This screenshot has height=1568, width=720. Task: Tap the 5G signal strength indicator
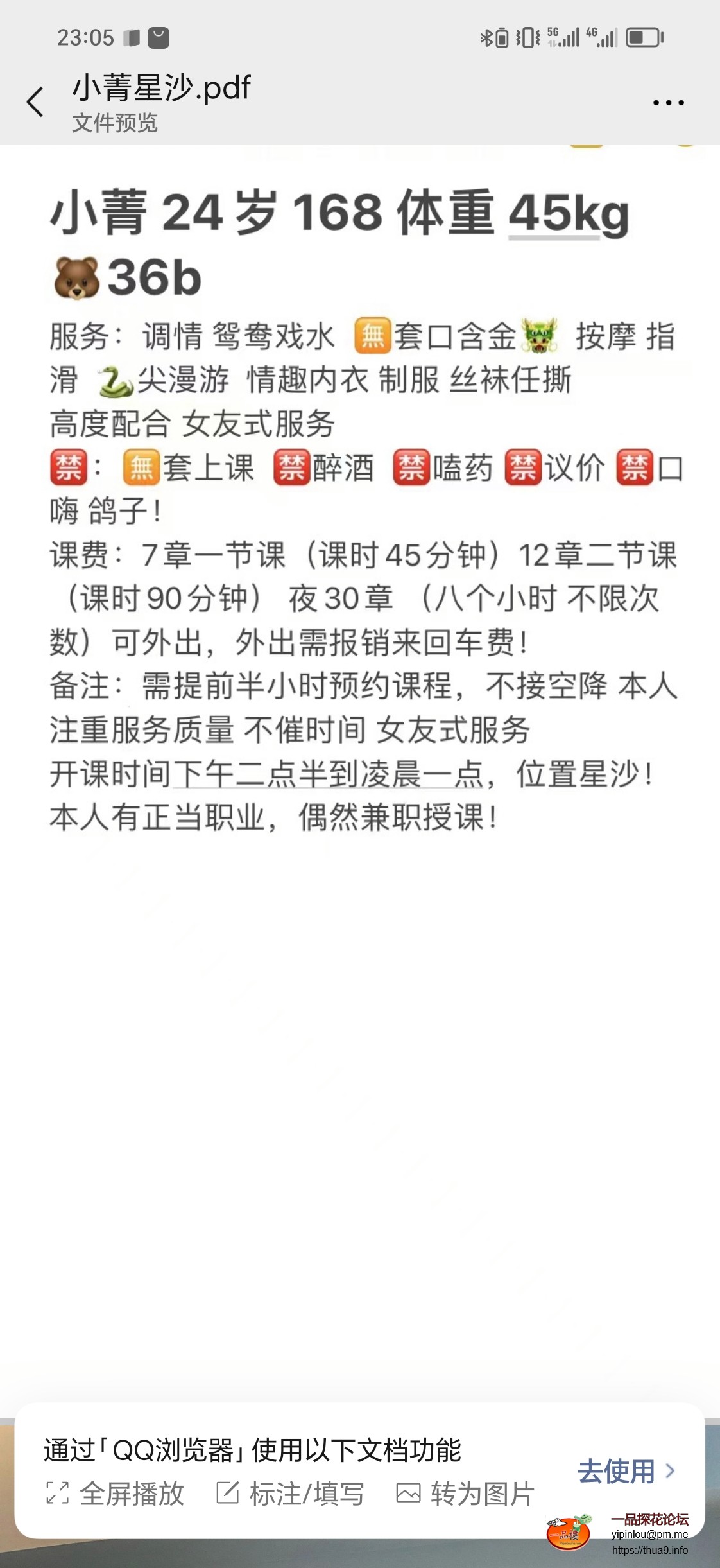561,37
